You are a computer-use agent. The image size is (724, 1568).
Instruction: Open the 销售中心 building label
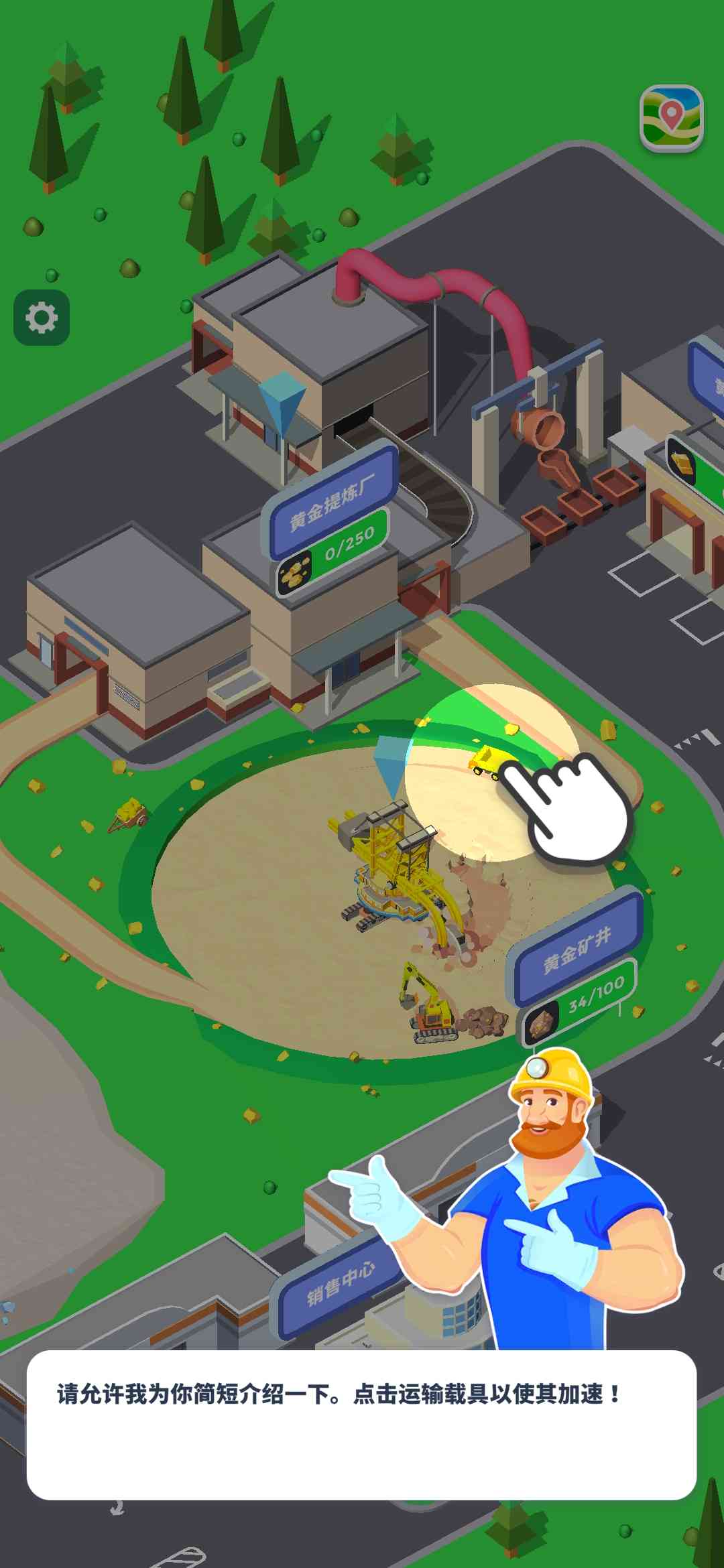click(x=340, y=1283)
